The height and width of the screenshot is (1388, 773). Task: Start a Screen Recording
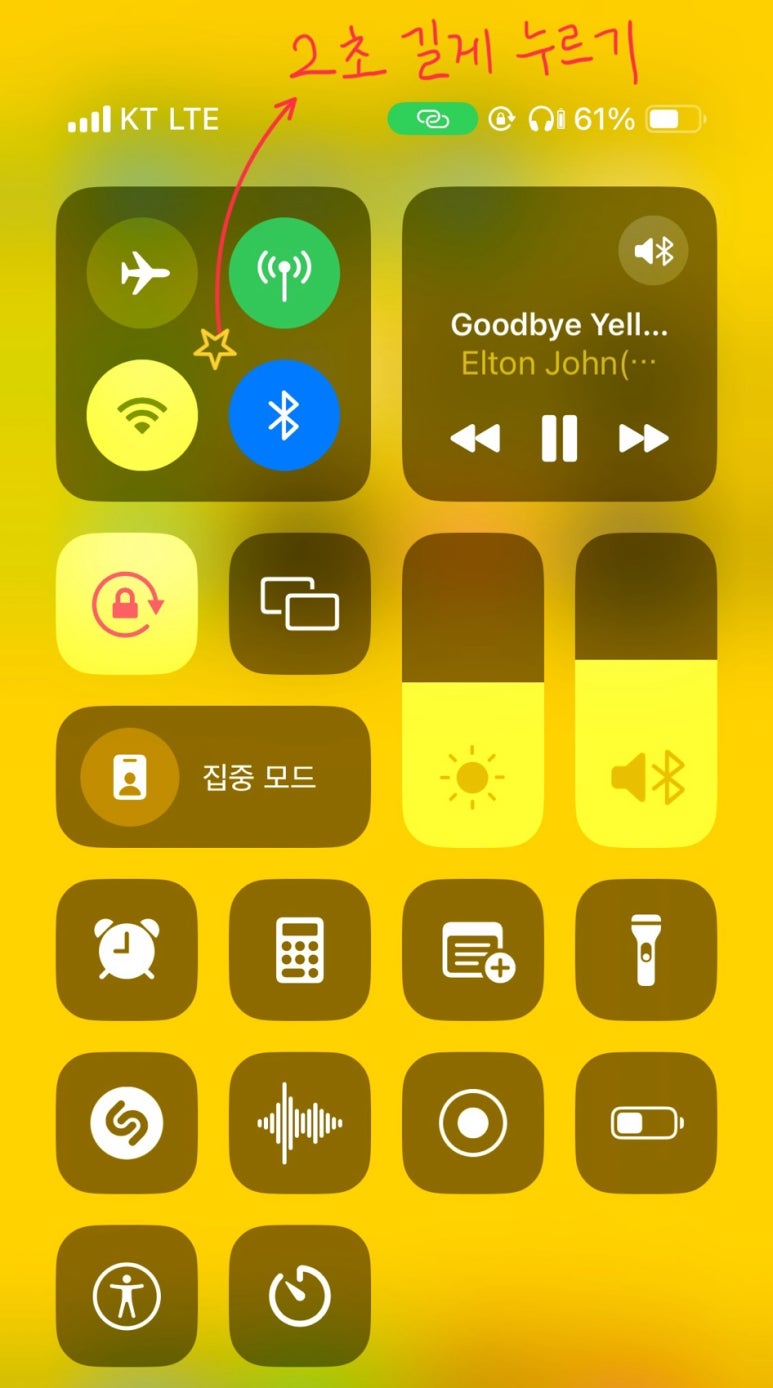472,1122
